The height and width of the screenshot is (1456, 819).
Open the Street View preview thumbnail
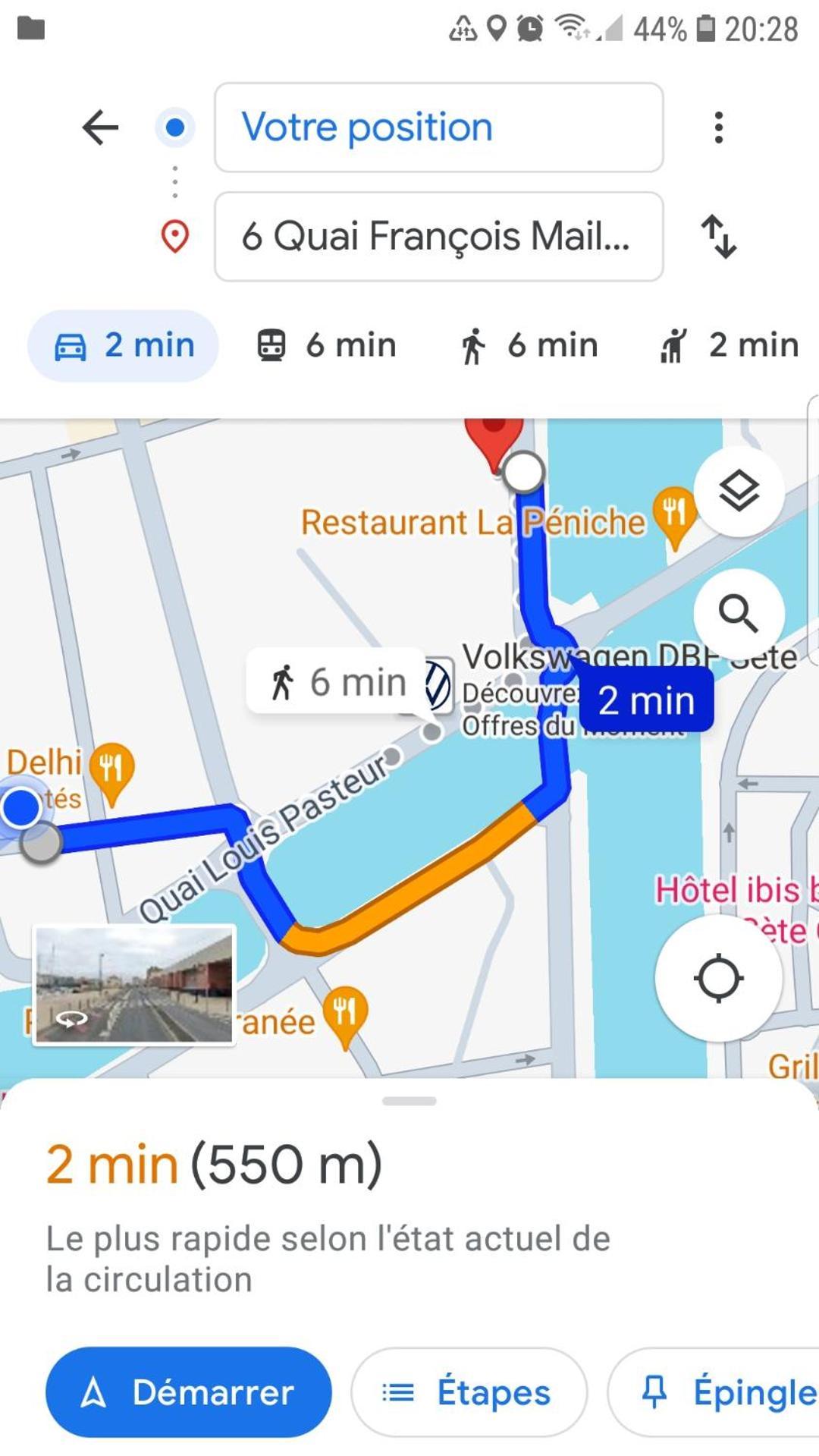pos(134,985)
